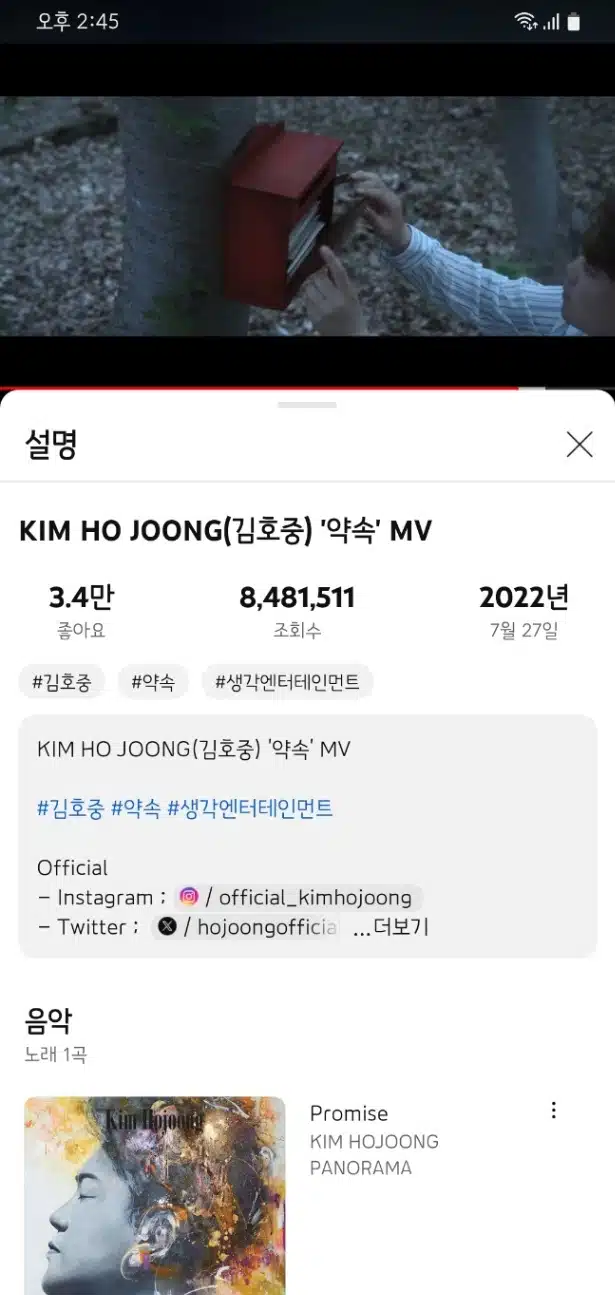Screen dimensions: 615x1295
Task: Open the #생각엔터테인먼트 hashtag chip
Action: (x=287, y=682)
